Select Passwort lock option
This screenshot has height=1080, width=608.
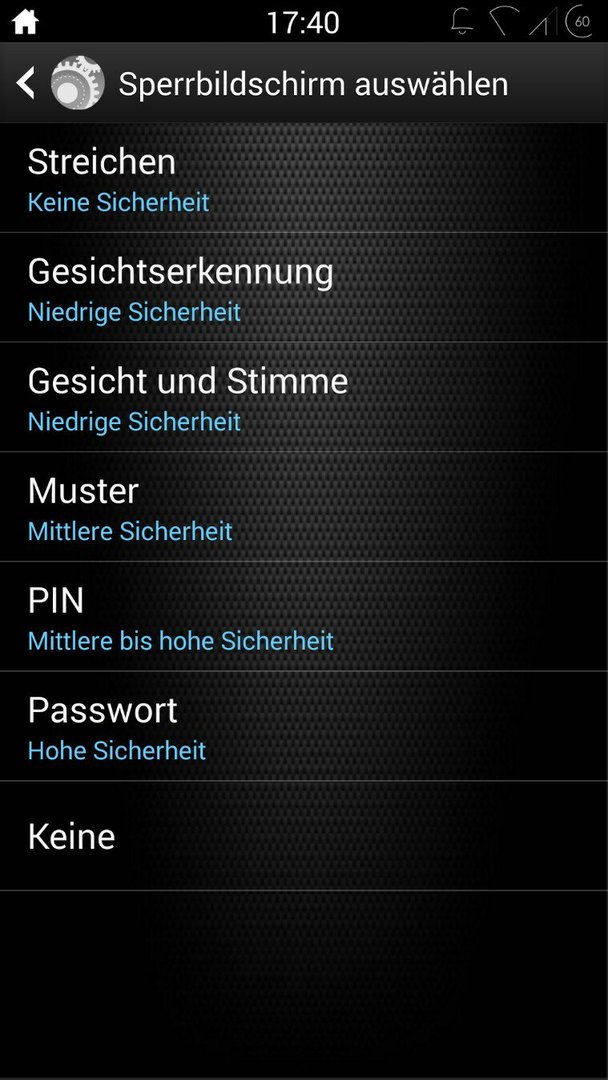pyautogui.click(x=304, y=726)
